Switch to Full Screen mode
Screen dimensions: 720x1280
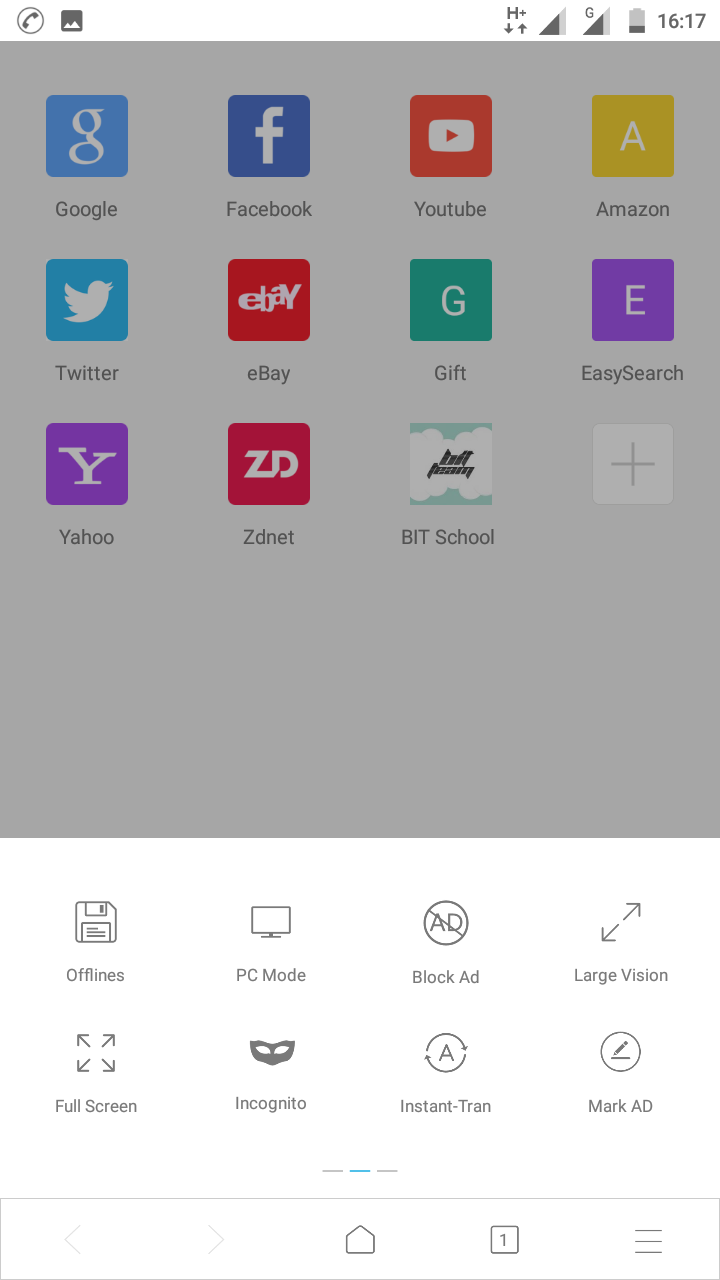(x=96, y=1073)
